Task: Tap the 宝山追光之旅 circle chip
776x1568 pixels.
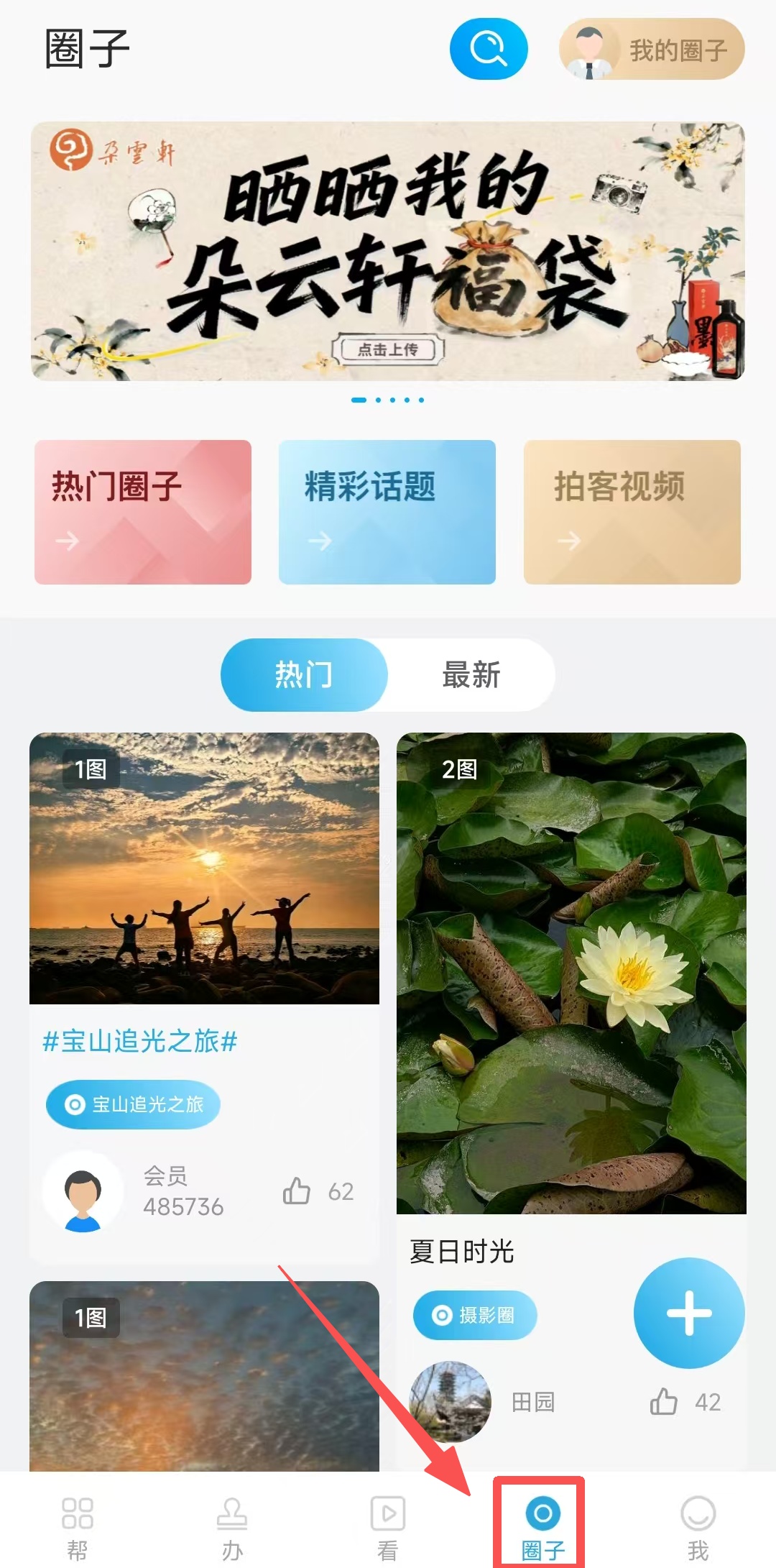Action: click(x=133, y=1104)
